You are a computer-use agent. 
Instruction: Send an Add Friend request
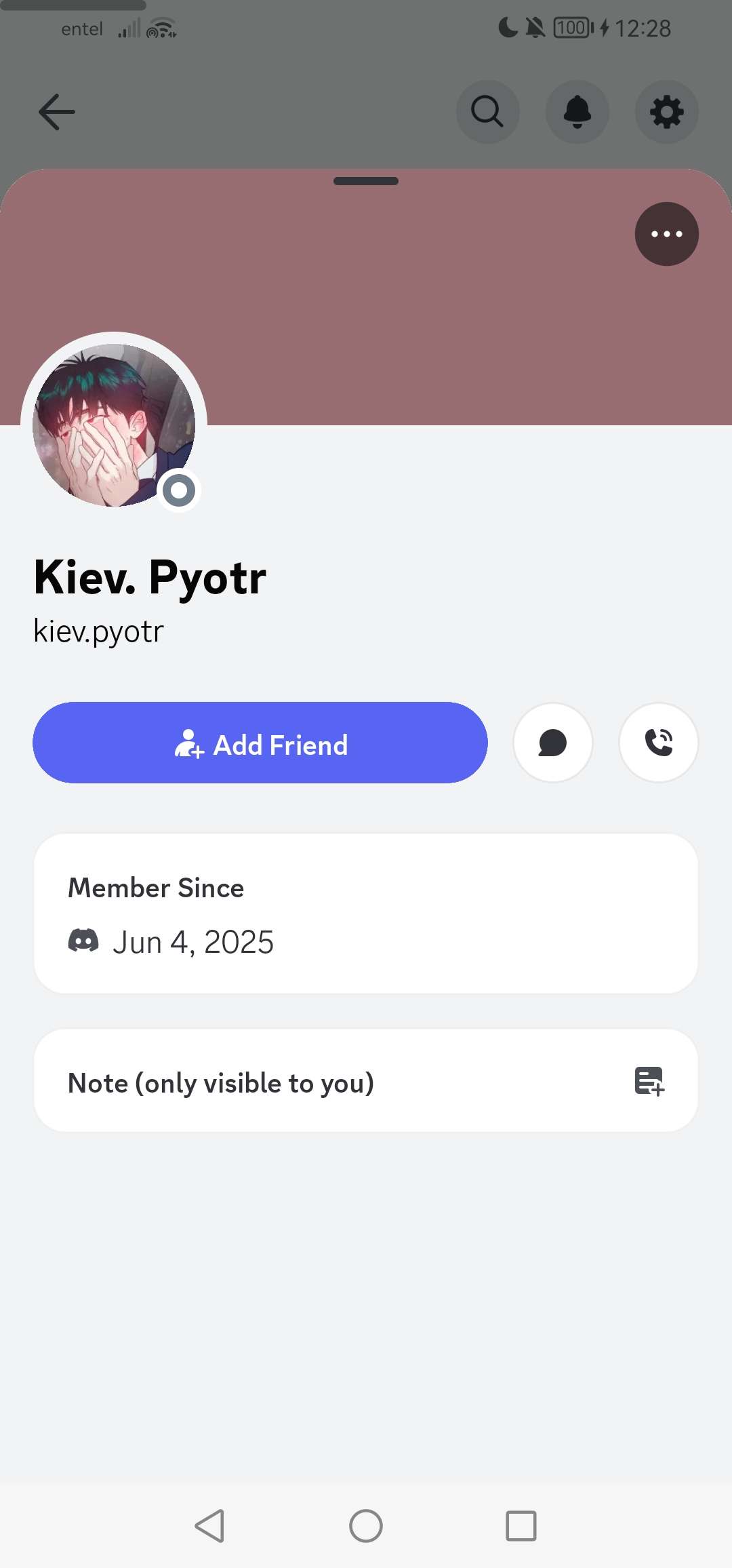[260, 743]
